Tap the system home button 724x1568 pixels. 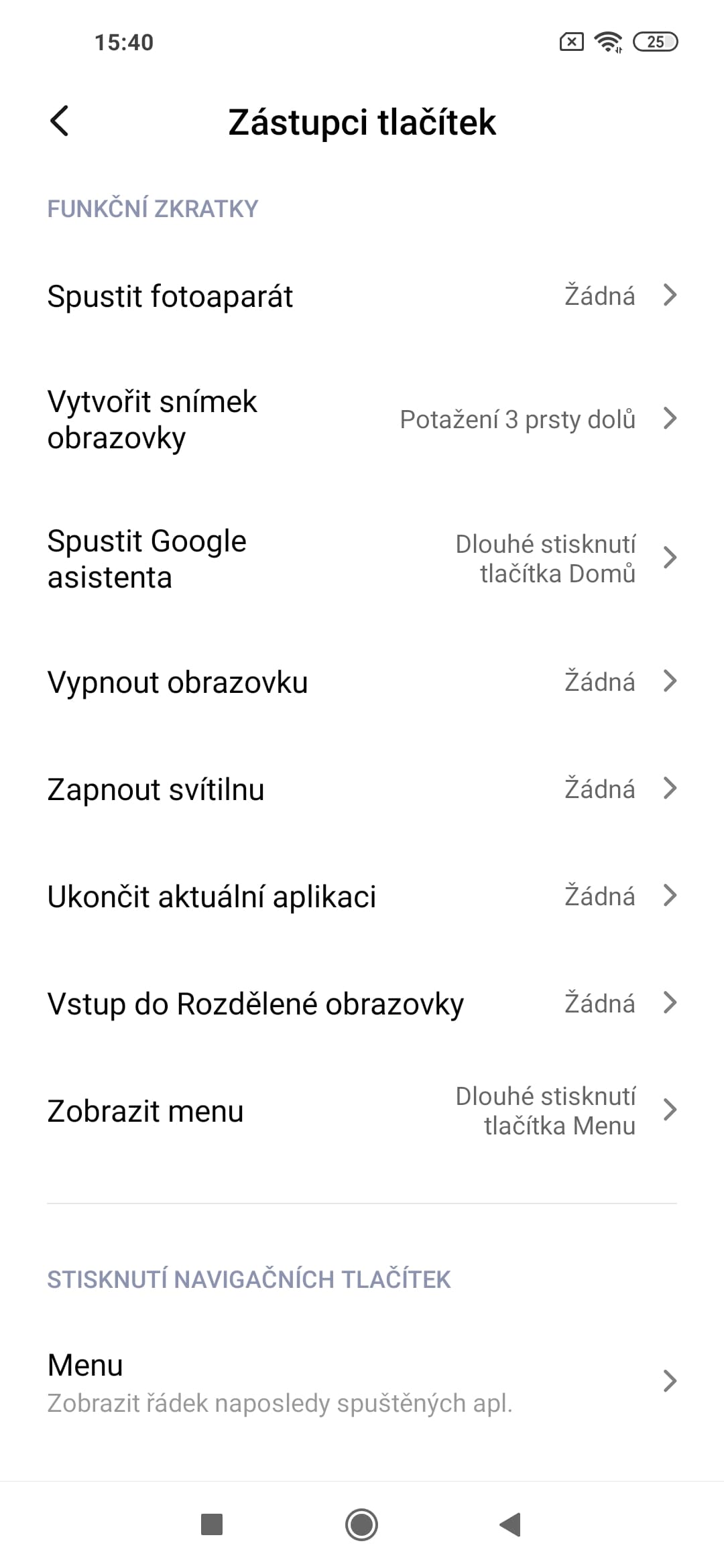coord(362,1525)
